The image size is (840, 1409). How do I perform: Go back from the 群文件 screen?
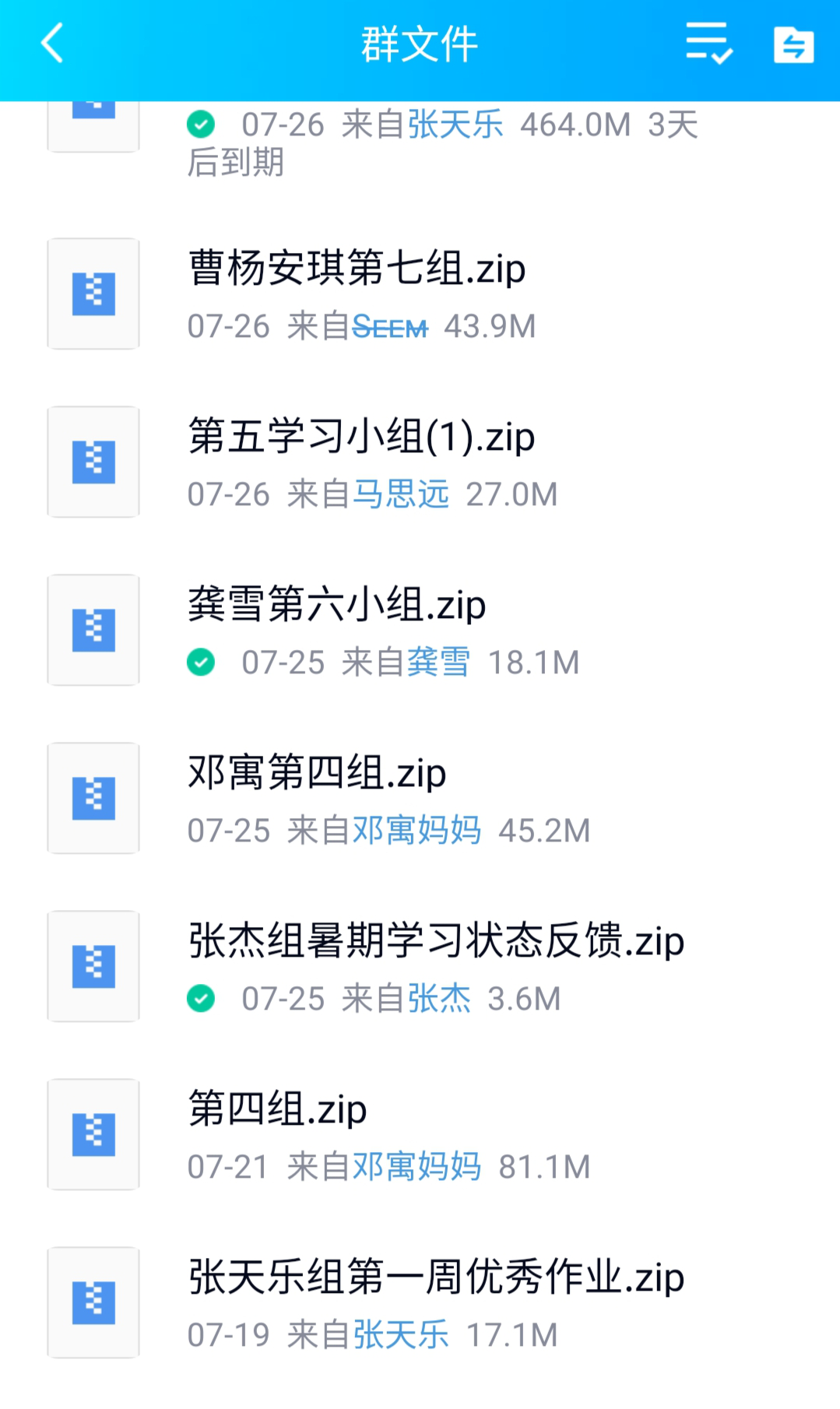52,43
